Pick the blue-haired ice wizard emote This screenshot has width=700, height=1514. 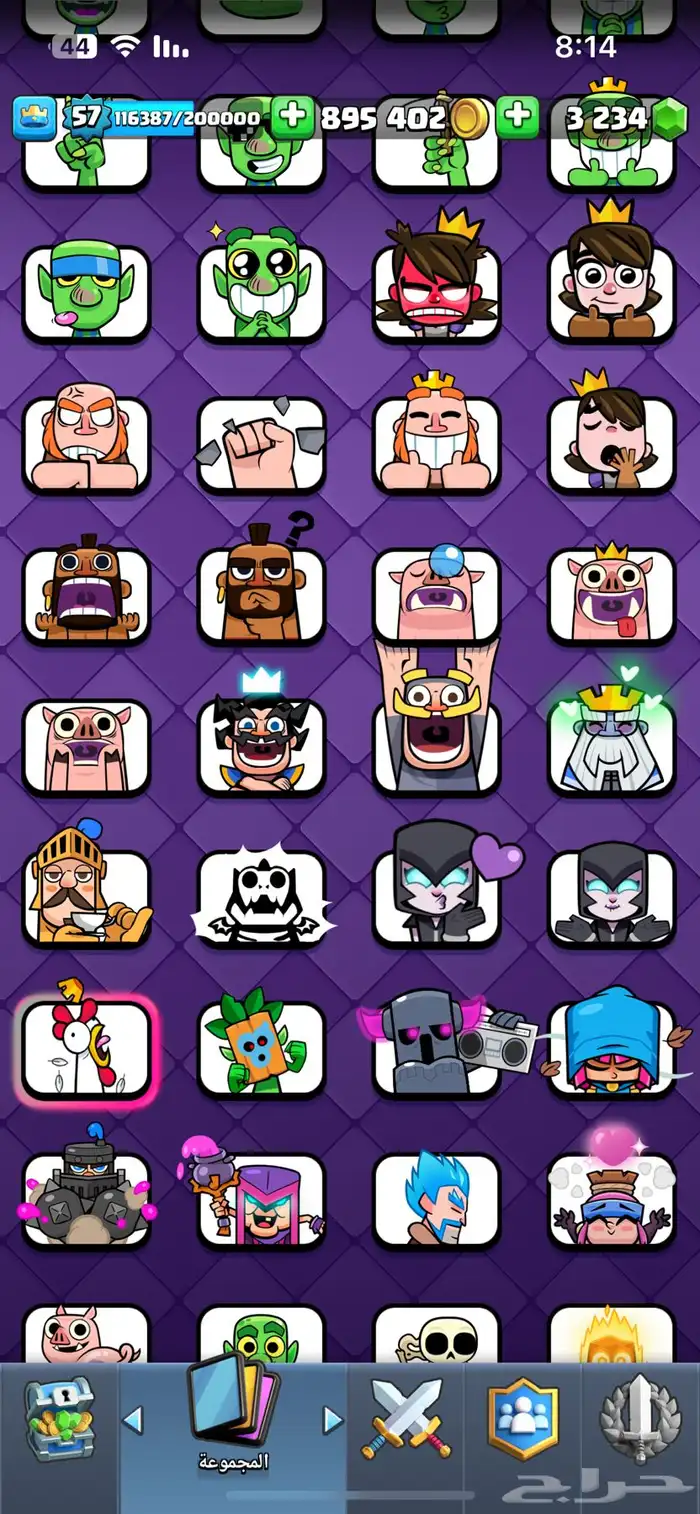[436, 1200]
